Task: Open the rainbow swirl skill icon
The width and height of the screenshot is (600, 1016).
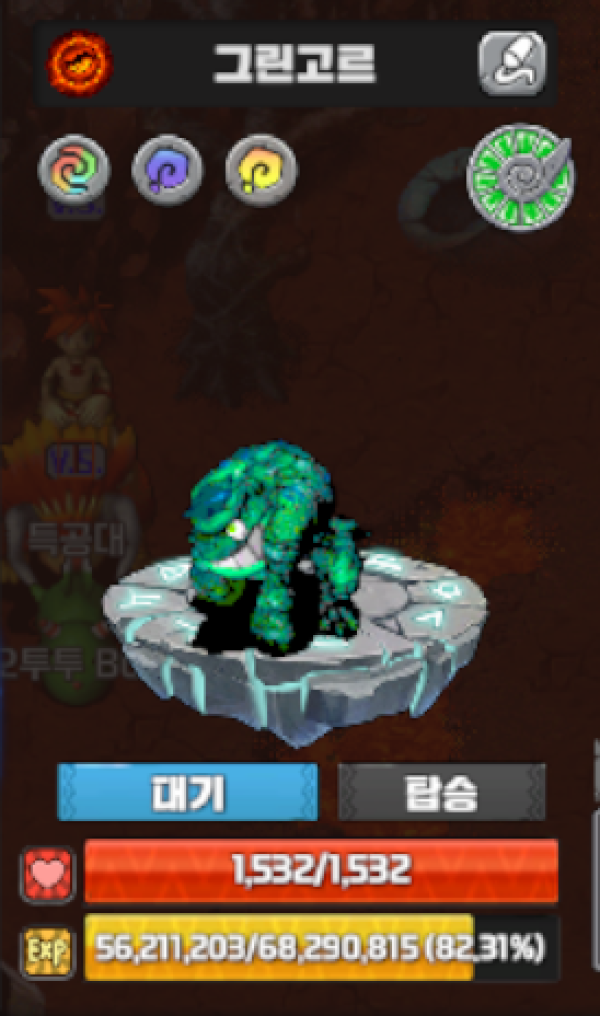Action: coord(73,170)
